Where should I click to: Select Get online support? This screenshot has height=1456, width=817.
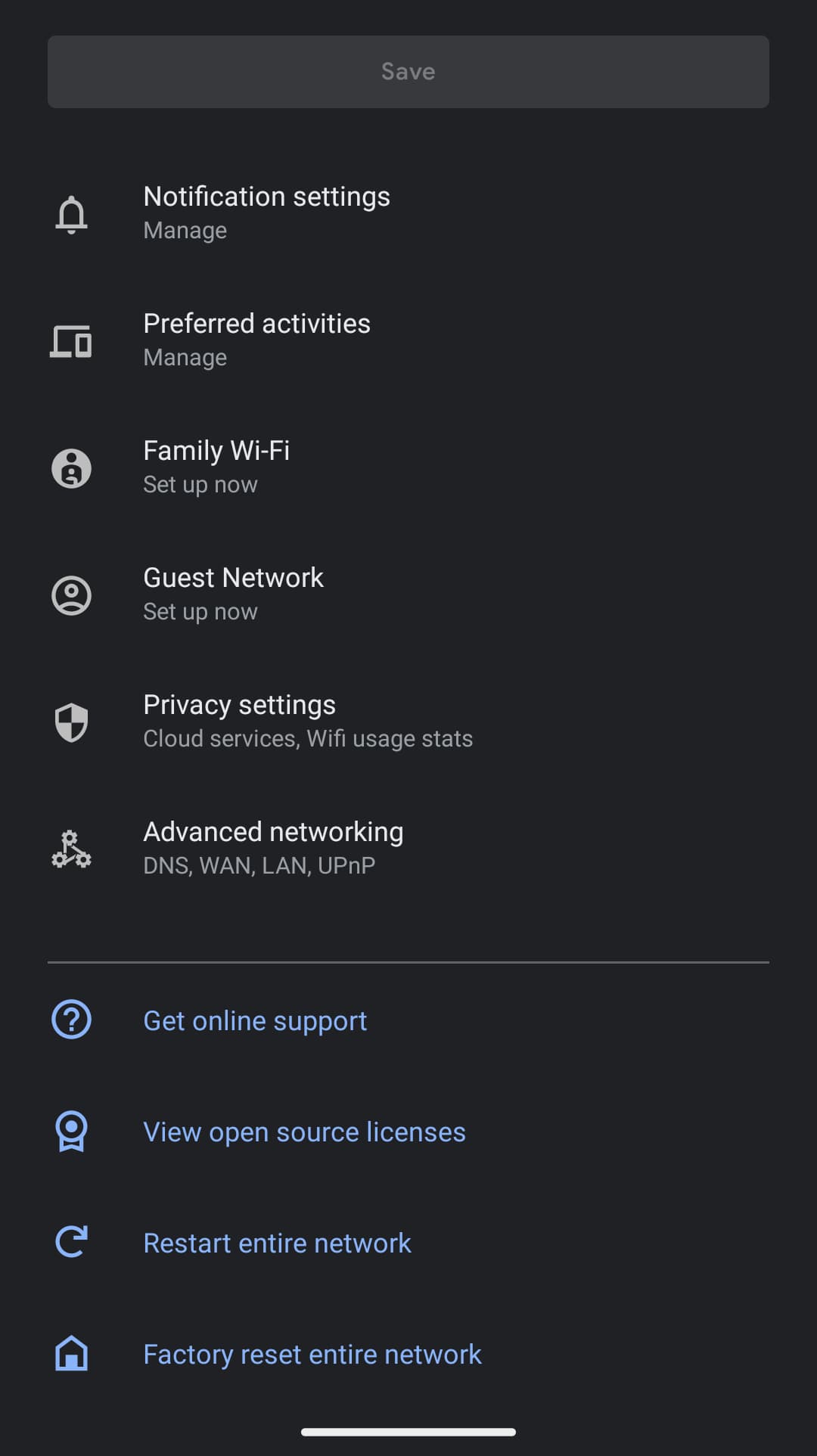coord(255,1020)
